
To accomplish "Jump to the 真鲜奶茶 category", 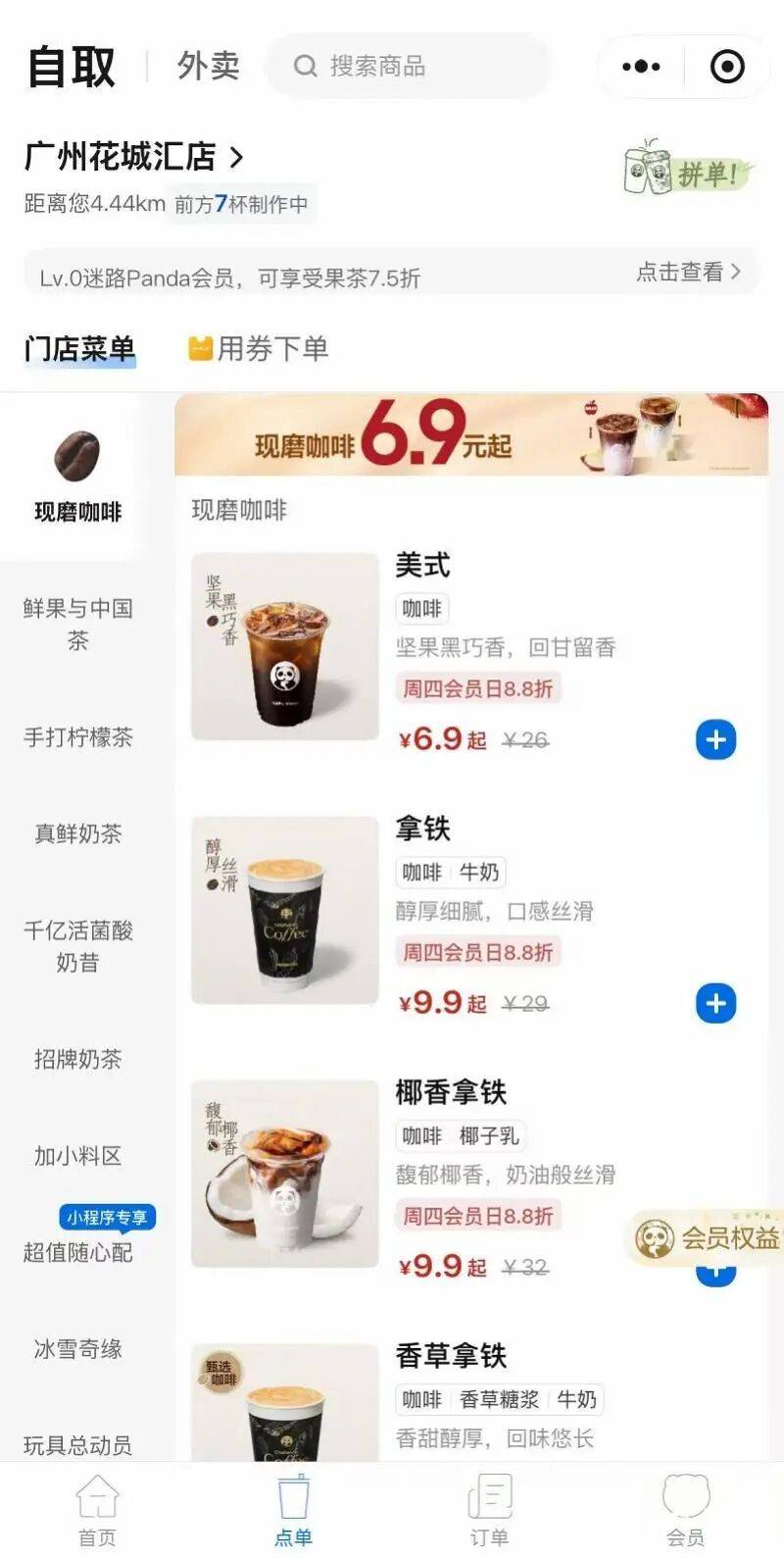I will (77, 833).
